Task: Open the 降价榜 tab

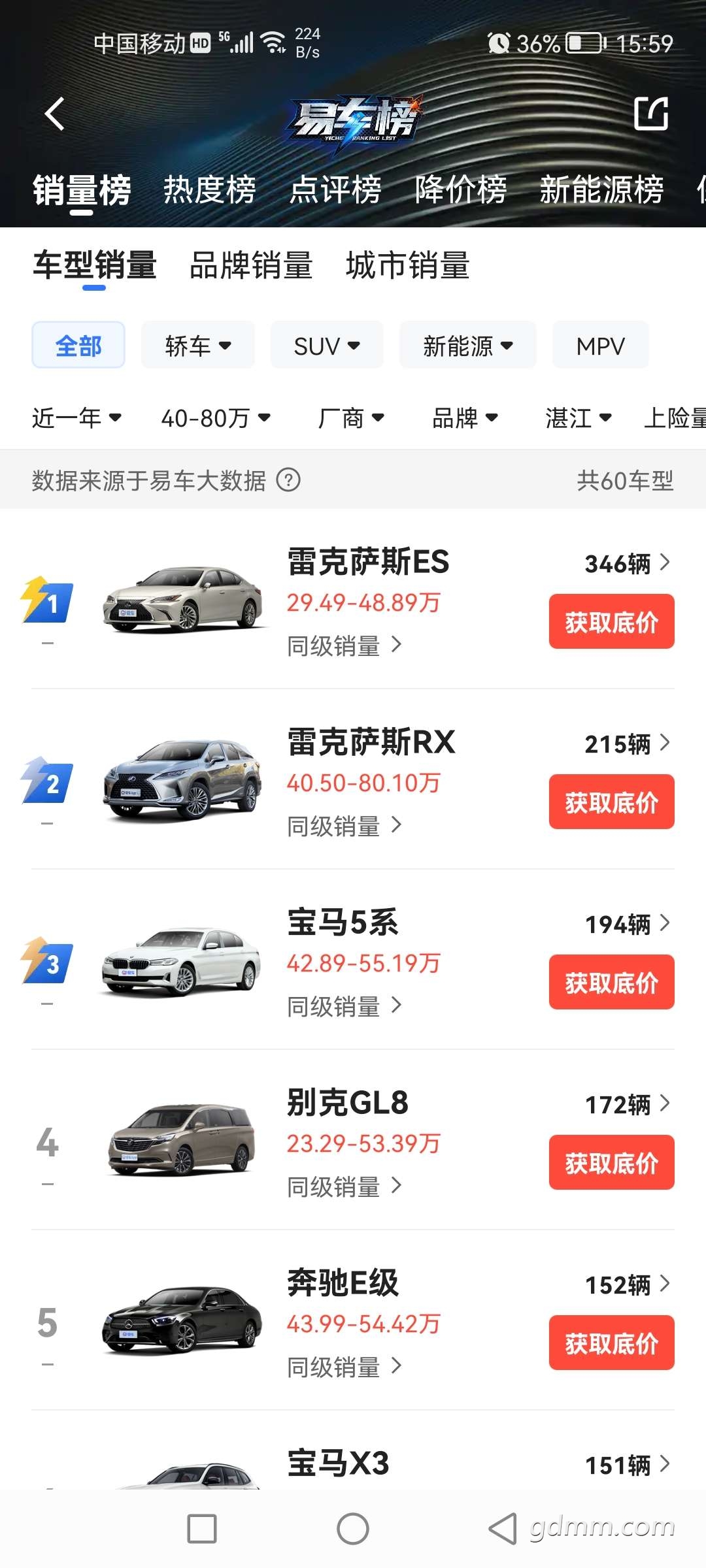Action: coord(461,190)
